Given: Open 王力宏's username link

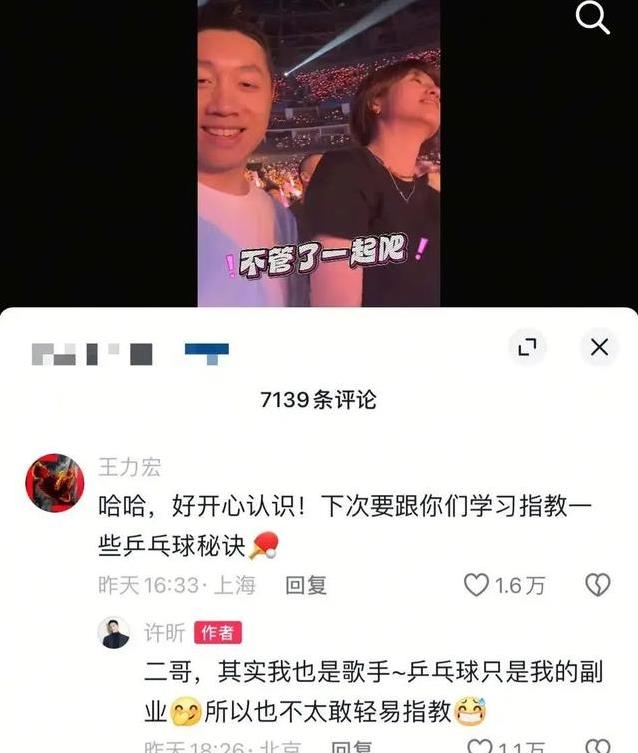Looking at the screenshot, I should (x=129, y=467).
